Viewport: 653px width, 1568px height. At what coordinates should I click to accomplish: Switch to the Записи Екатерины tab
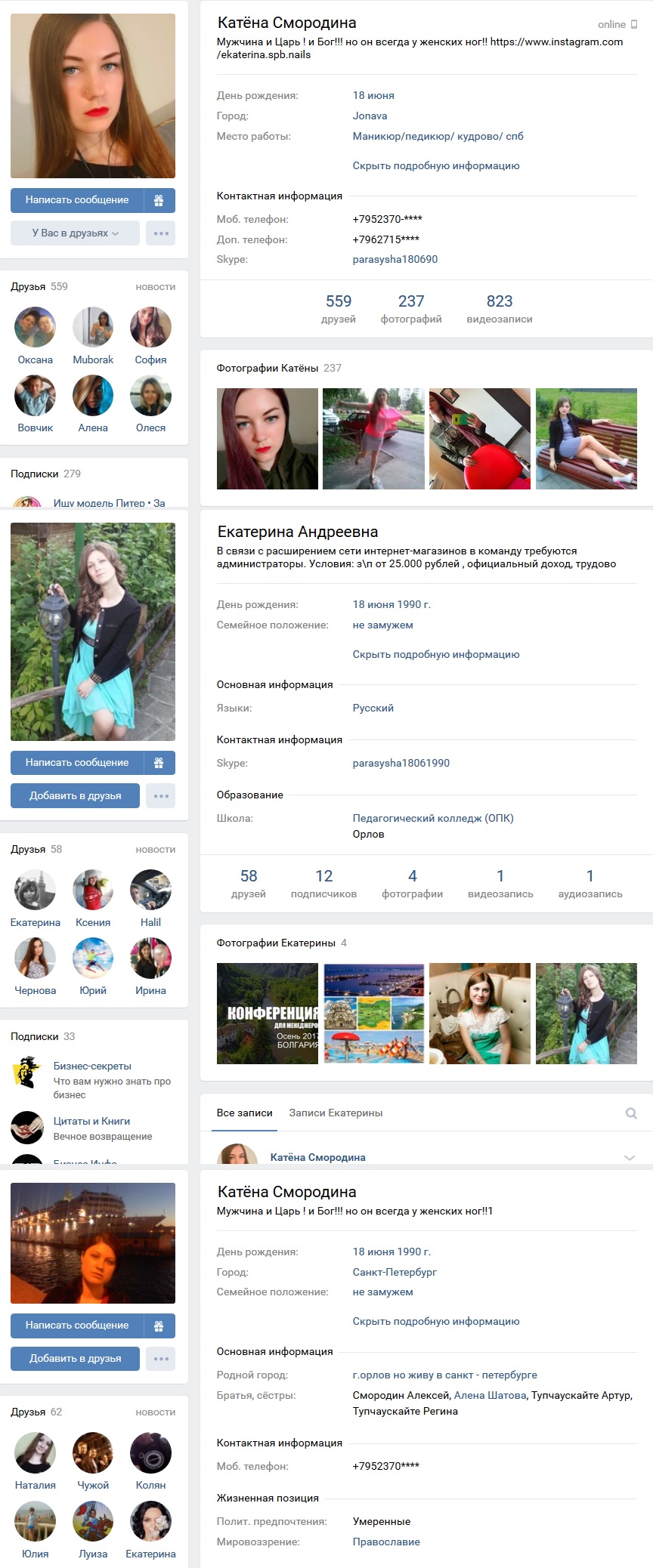pos(336,1113)
